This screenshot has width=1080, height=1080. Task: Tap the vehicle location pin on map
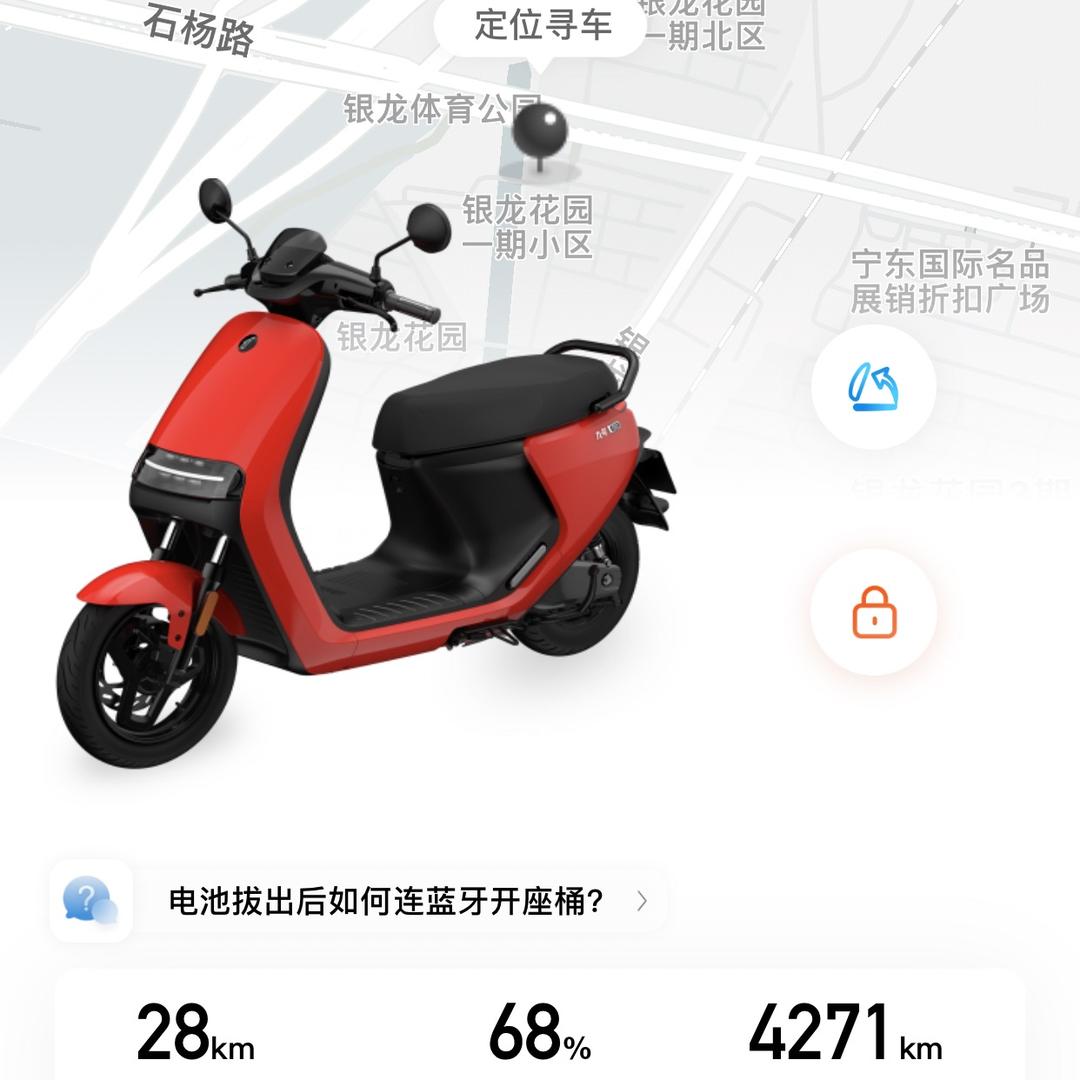[540, 138]
